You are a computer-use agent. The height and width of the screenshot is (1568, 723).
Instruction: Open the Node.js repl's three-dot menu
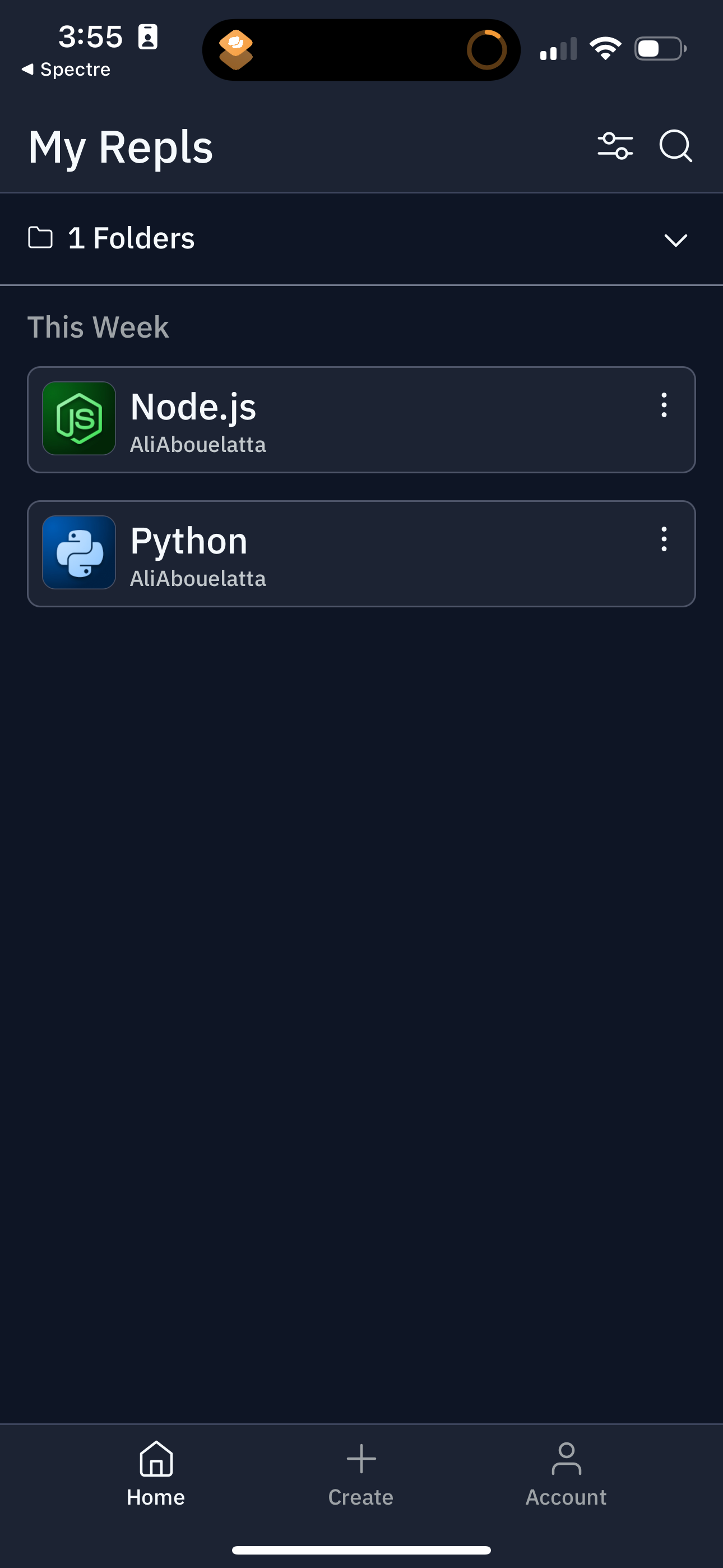(664, 405)
